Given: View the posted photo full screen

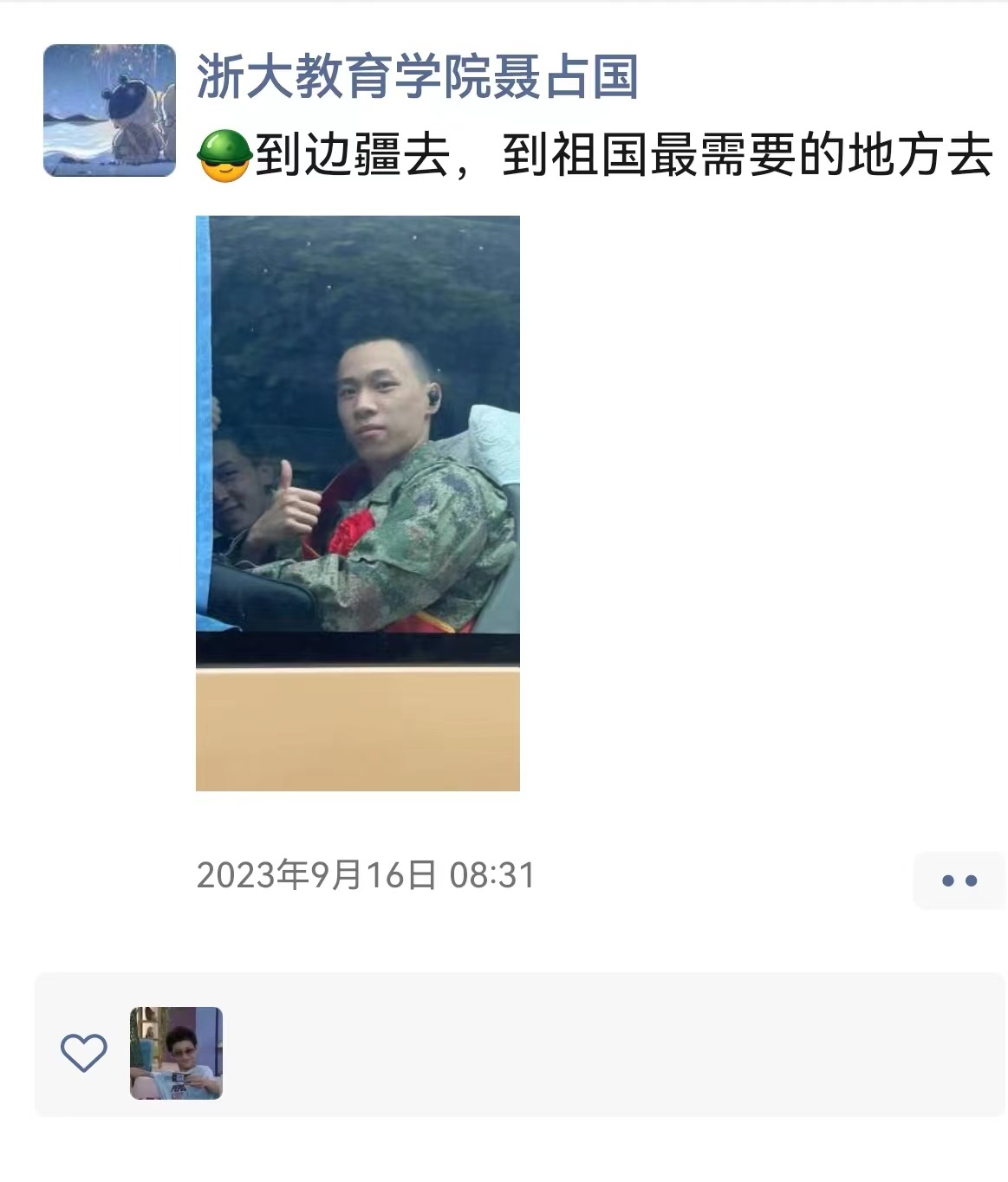Looking at the screenshot, I should pyautogui.click(x=357, y=503).
